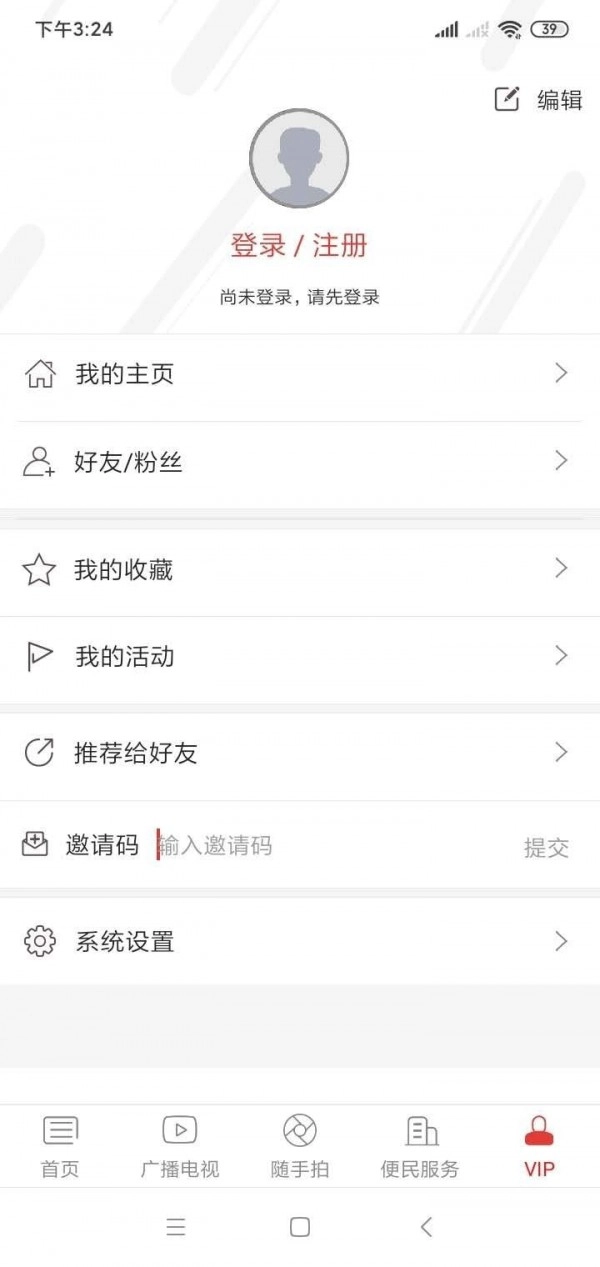Viewport: 600px width, 1267px height.
Task: Tap the default profile avatar
Action: 299,159
